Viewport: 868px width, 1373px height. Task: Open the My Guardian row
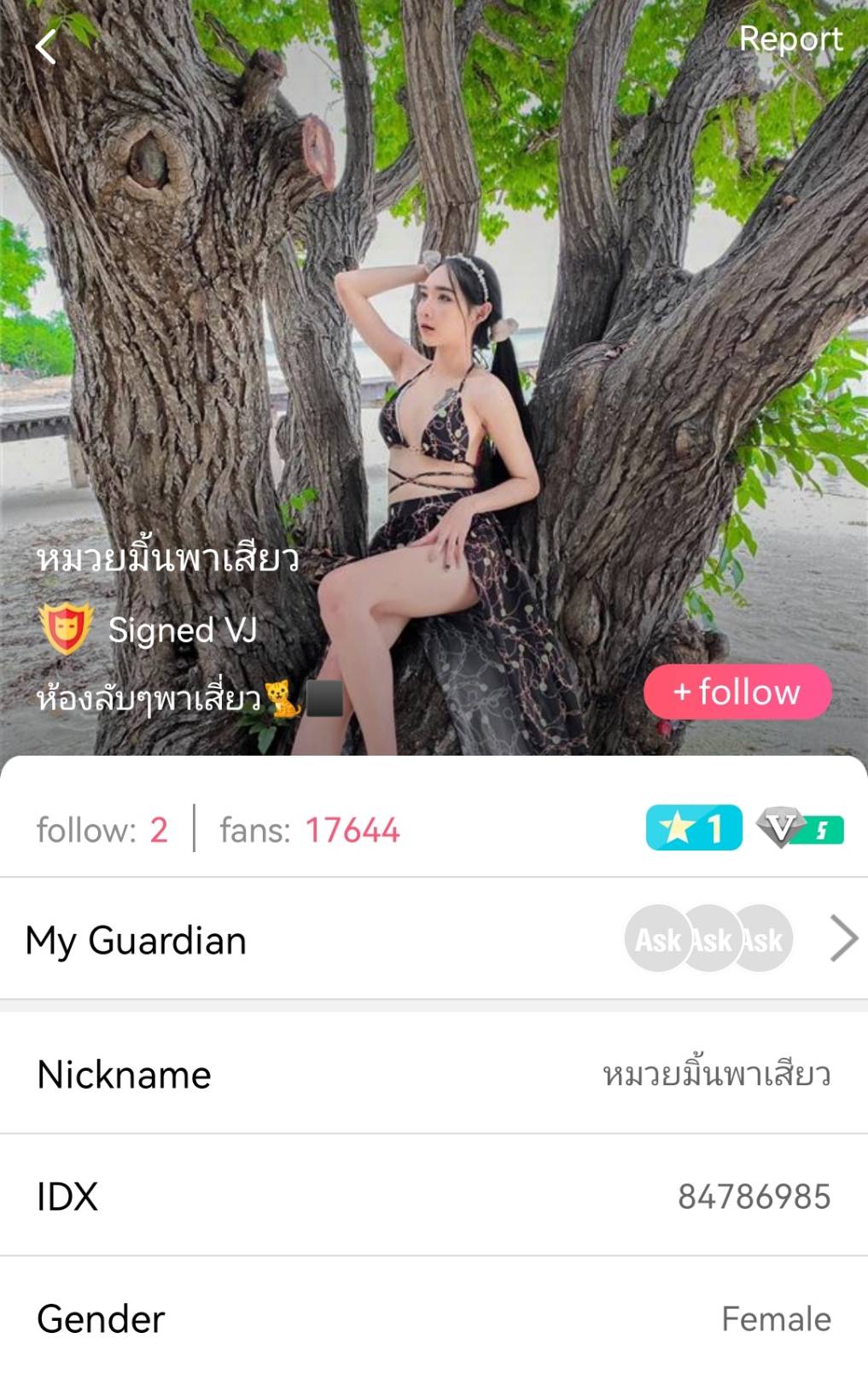[x=434, y=939]
